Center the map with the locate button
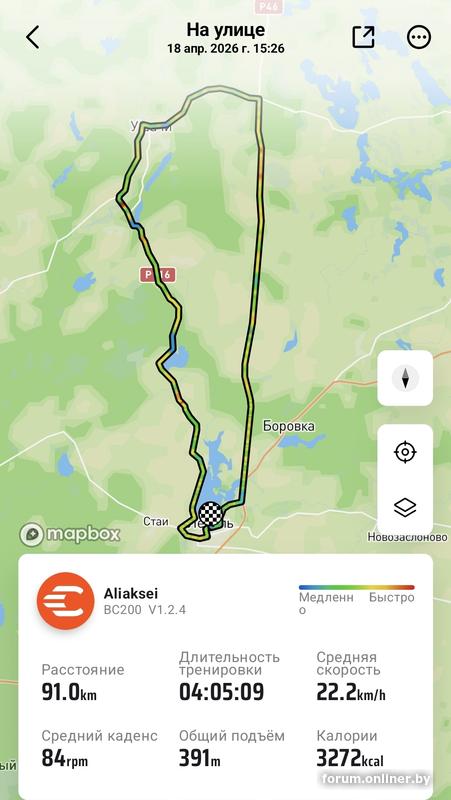 [x=405, y=452]
